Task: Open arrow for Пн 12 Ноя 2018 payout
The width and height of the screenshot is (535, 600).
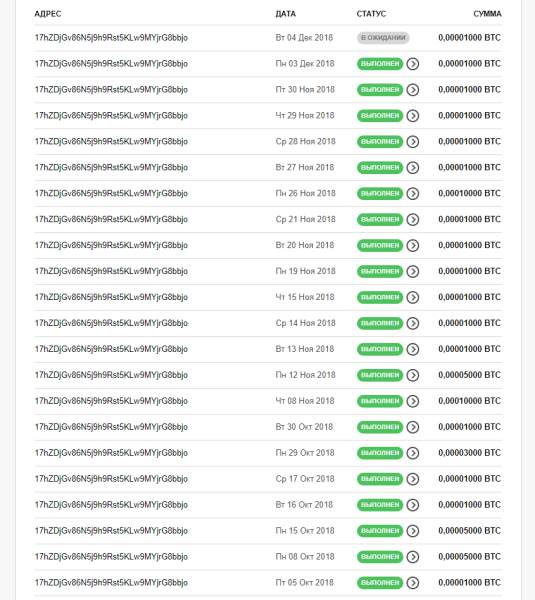Action: click(413, 375)
